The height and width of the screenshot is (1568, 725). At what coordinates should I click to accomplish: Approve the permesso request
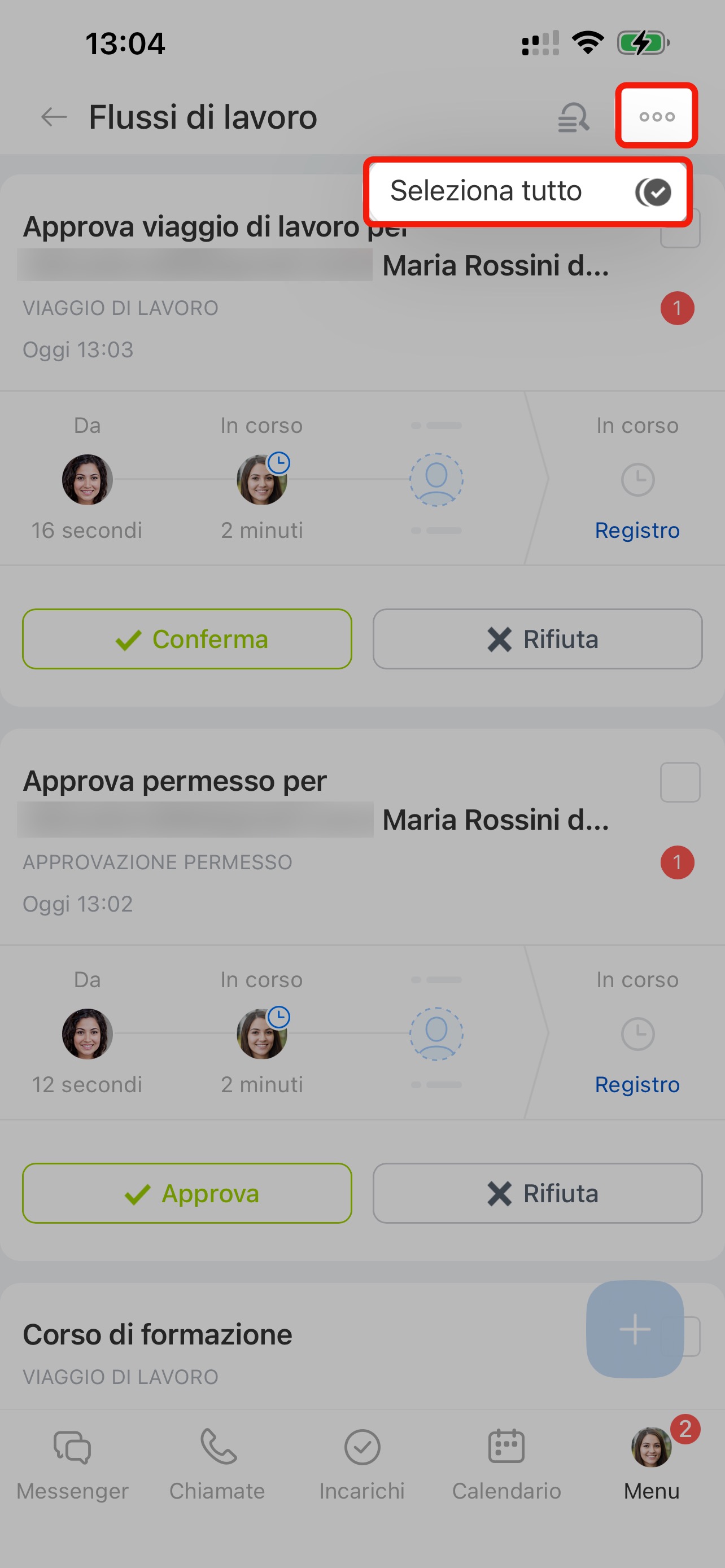pyautogui.click(x=187, y=1193)
